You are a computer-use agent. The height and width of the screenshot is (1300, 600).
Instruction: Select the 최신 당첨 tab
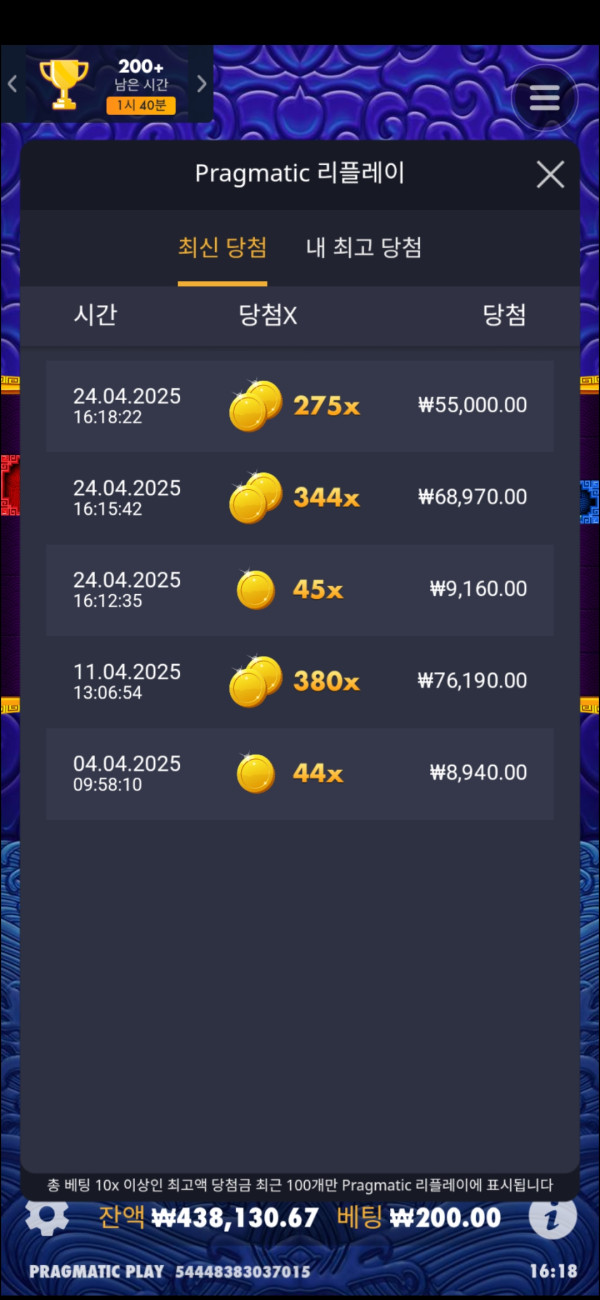(222, 248)
